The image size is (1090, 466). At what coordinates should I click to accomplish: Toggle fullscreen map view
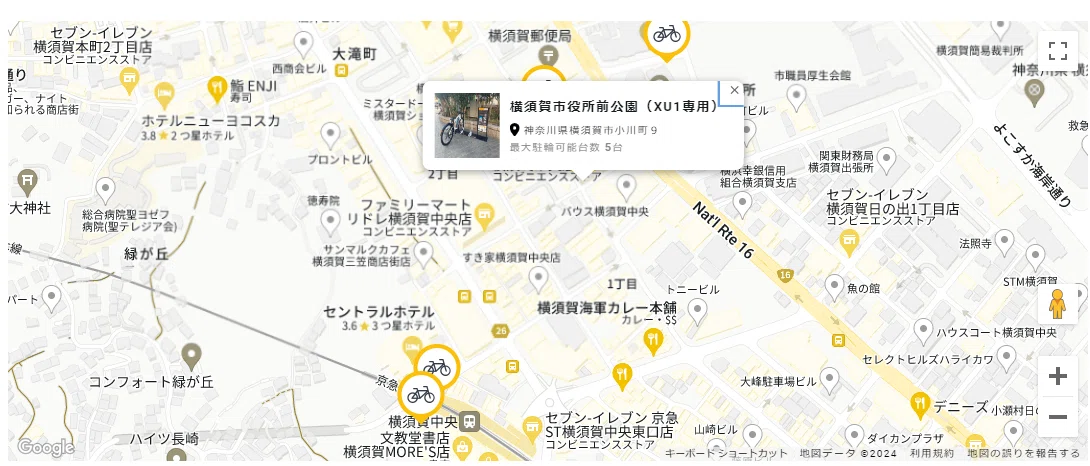coord(1057,51)
